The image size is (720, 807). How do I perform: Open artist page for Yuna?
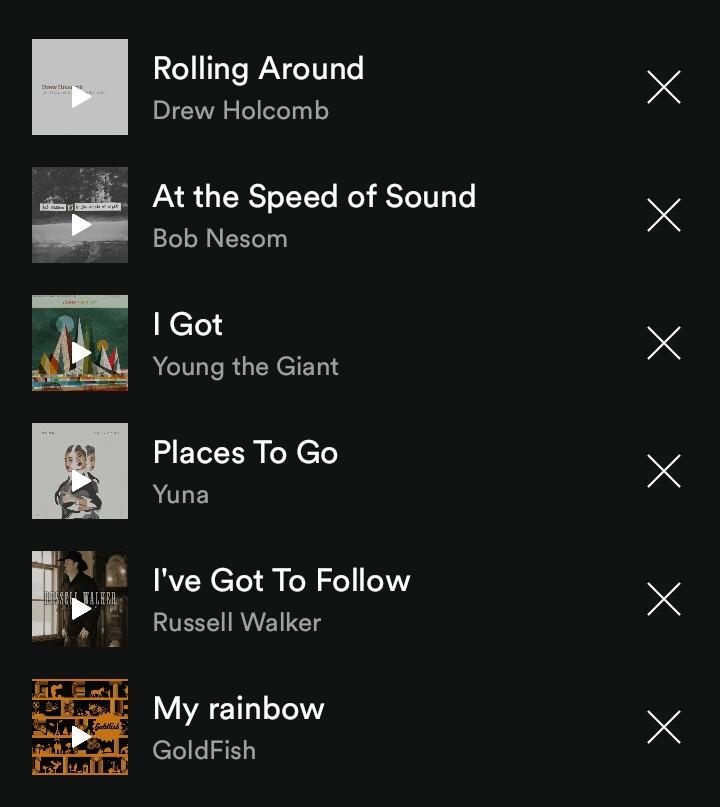pyautogui.click(x=180, y=494)
